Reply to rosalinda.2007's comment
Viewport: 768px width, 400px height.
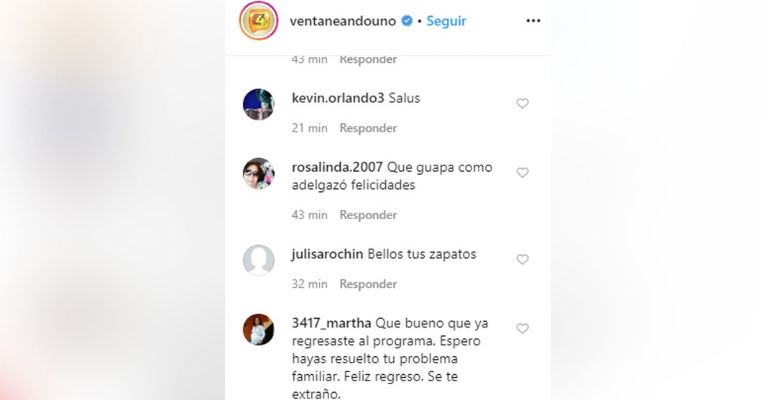pyautogui.click(x=368, y=215)
